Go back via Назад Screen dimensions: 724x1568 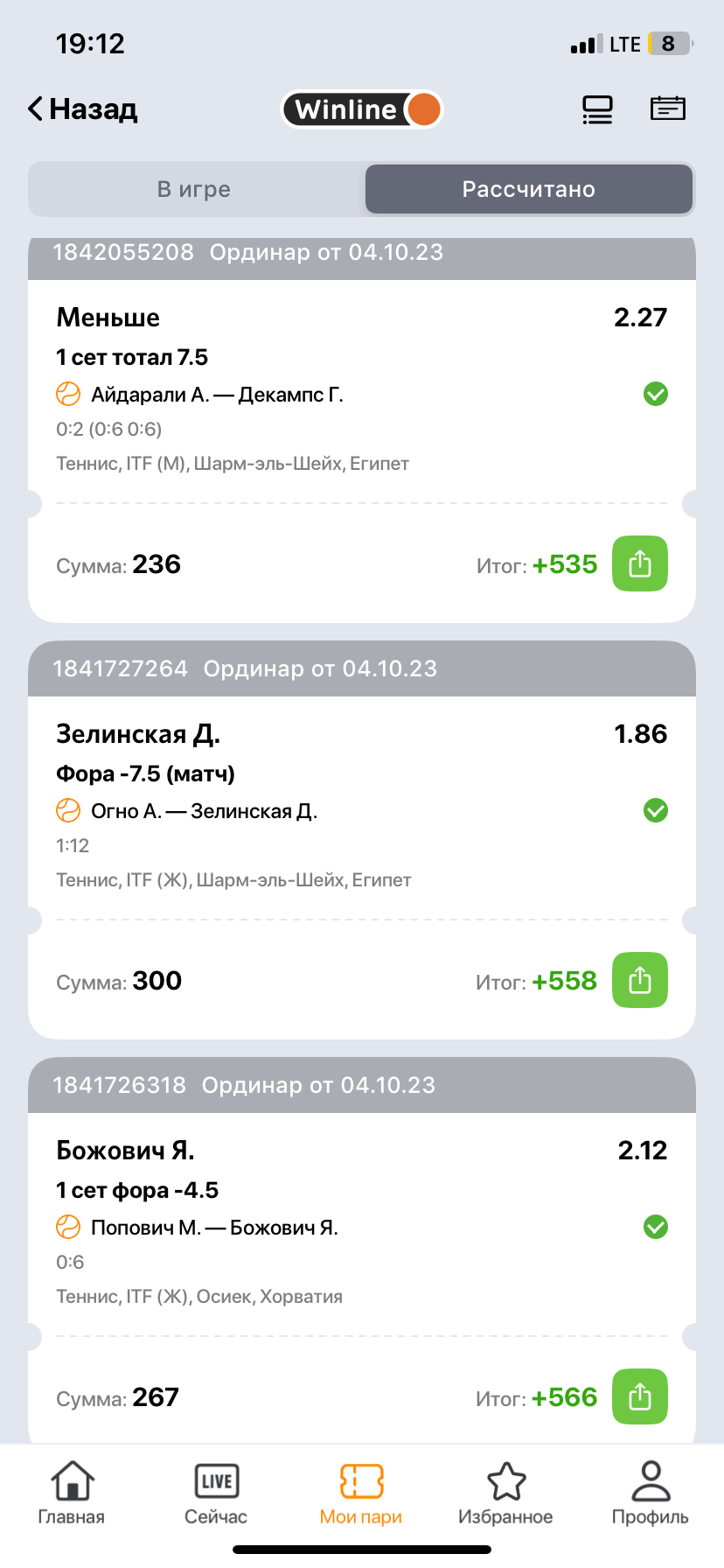84,109
